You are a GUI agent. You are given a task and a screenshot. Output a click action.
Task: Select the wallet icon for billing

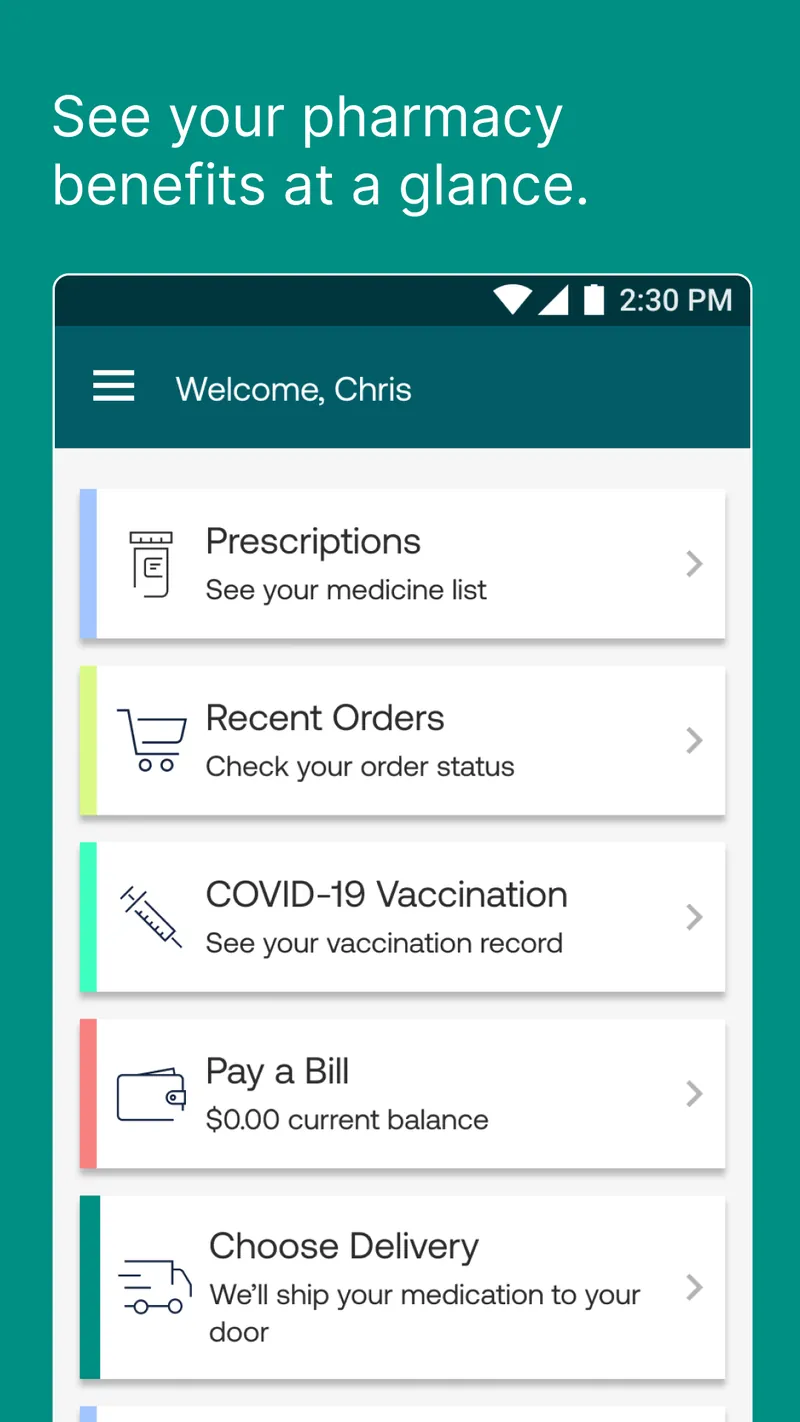click(x=151, y=1093)
